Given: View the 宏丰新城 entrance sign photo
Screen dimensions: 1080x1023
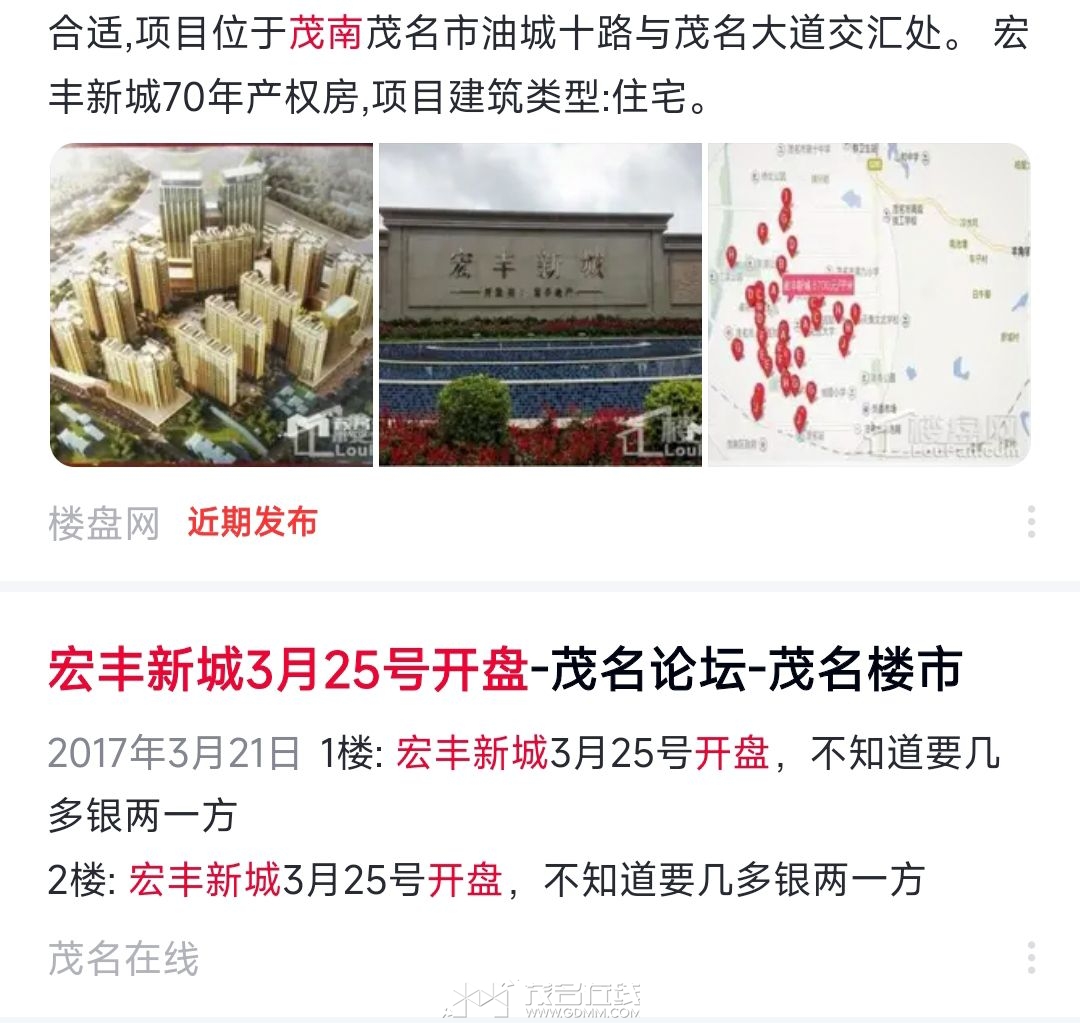Looking at the screenshot, I should 540,305.
